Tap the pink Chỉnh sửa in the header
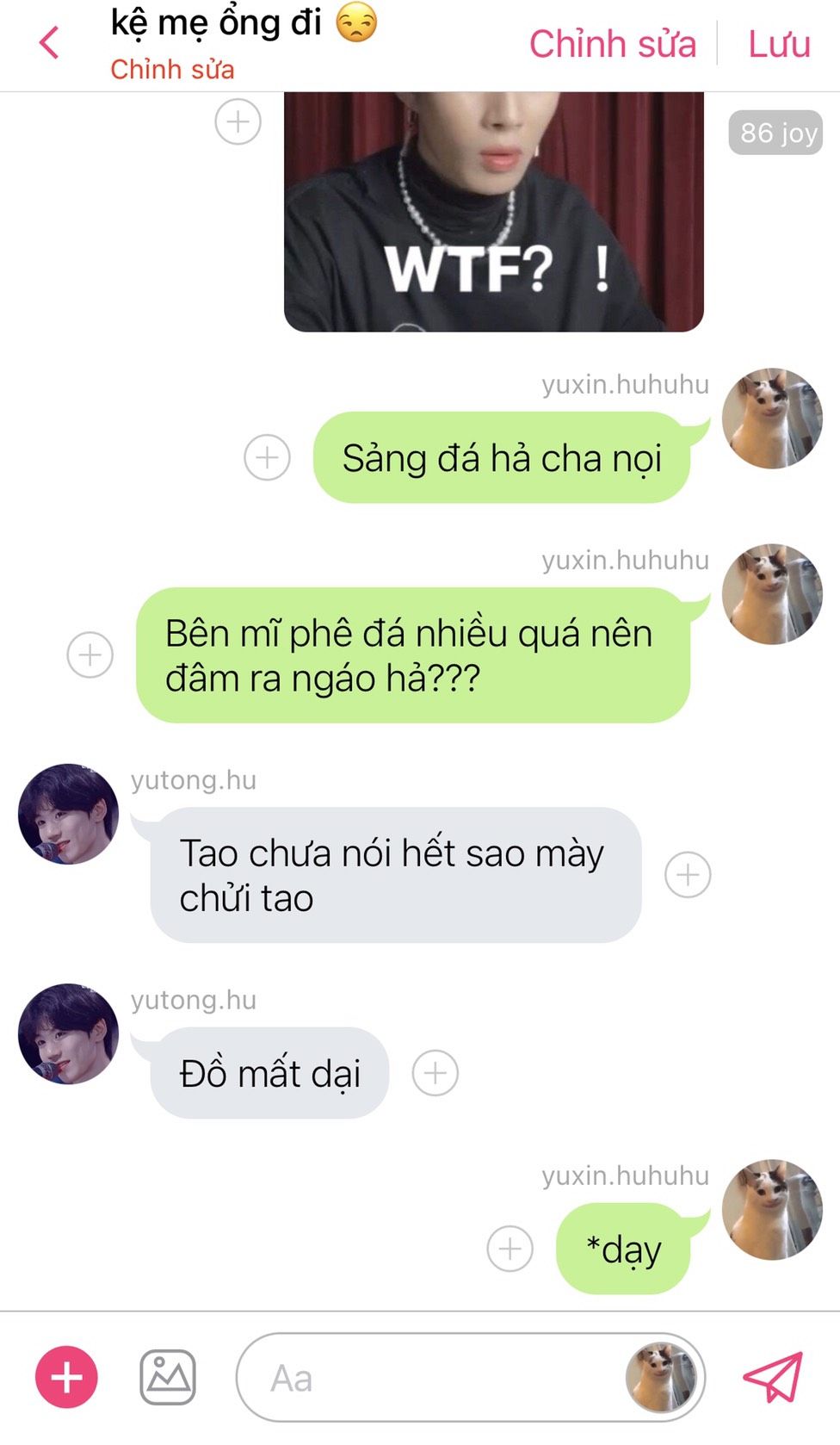This screenshot has width=840, height=1445. [x=613, y=44]
